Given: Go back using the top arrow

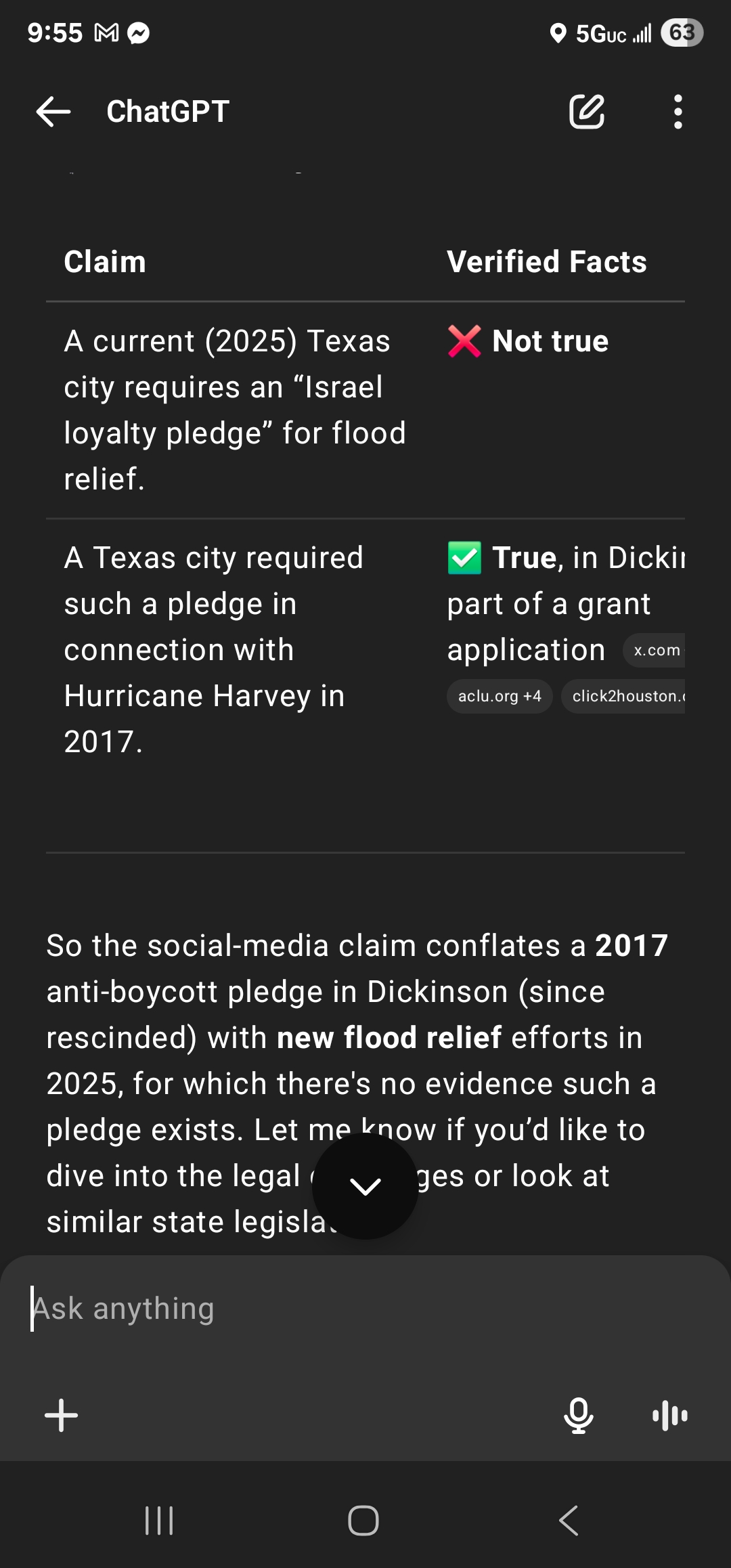Looking at the screenshot, I should 53,112.
